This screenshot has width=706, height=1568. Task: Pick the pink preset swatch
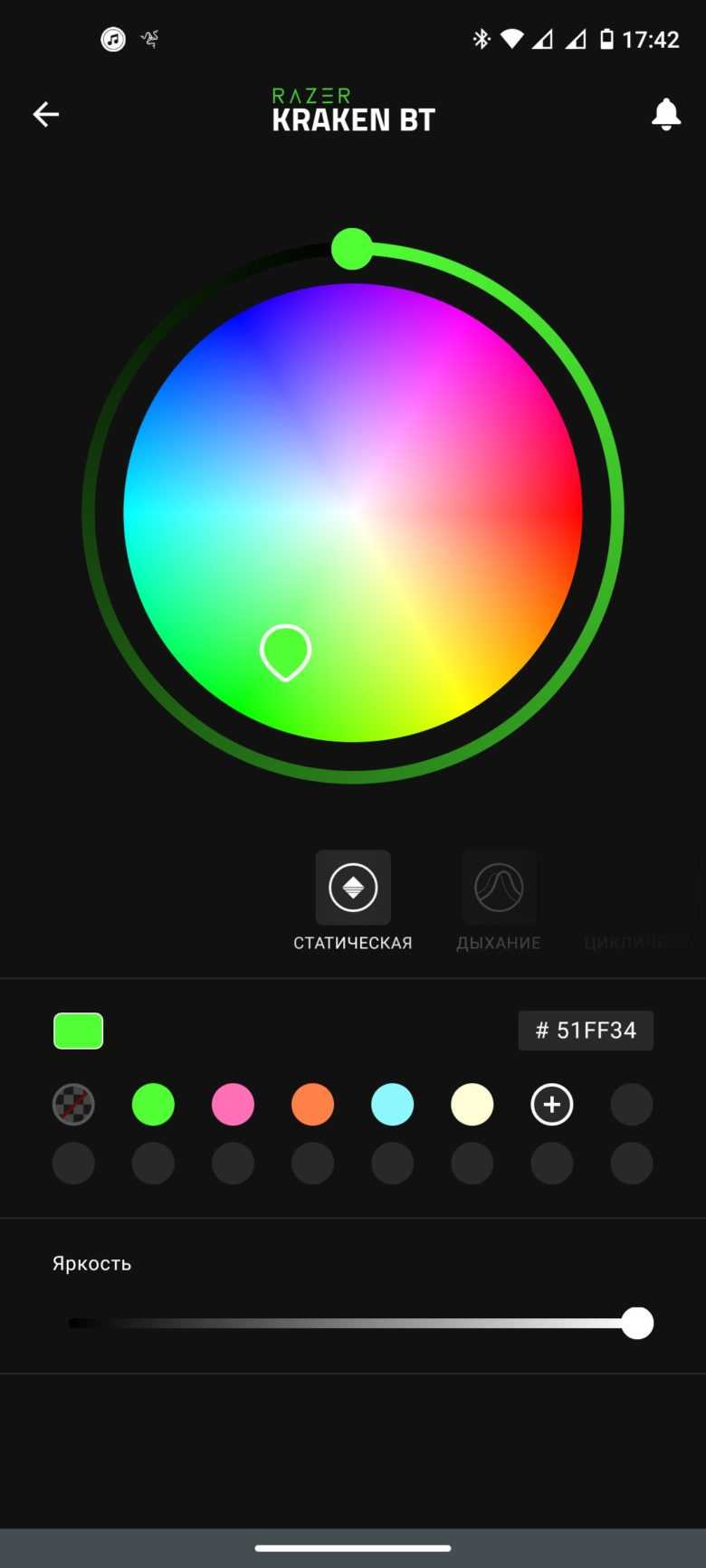[x=233, y=1105]
